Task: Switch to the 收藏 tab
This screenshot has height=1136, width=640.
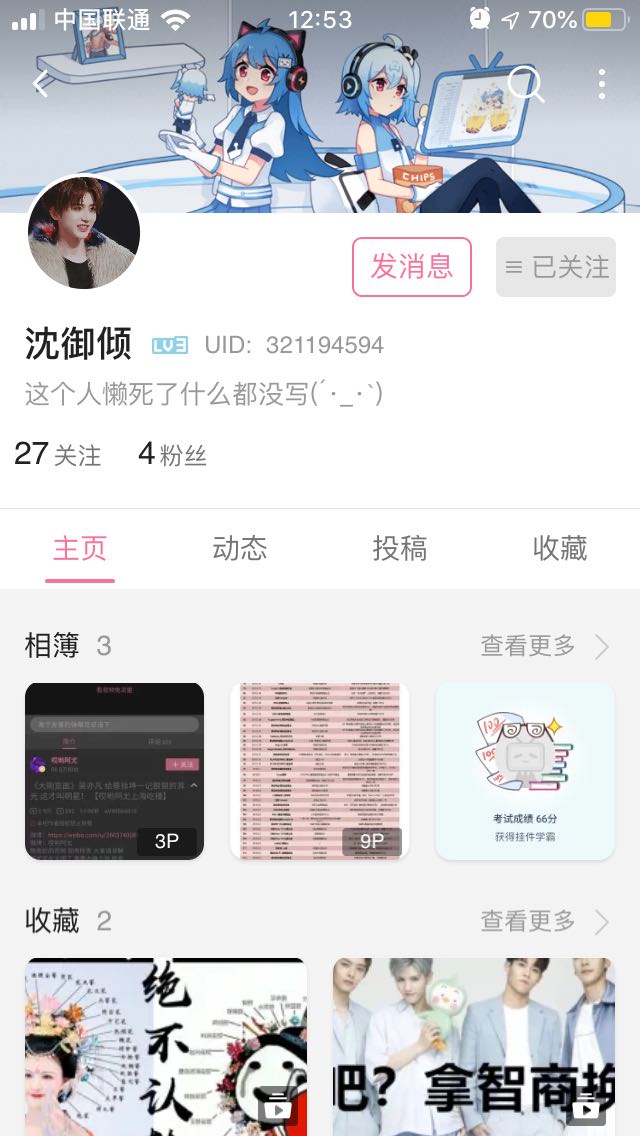Action: coord(560,548)
